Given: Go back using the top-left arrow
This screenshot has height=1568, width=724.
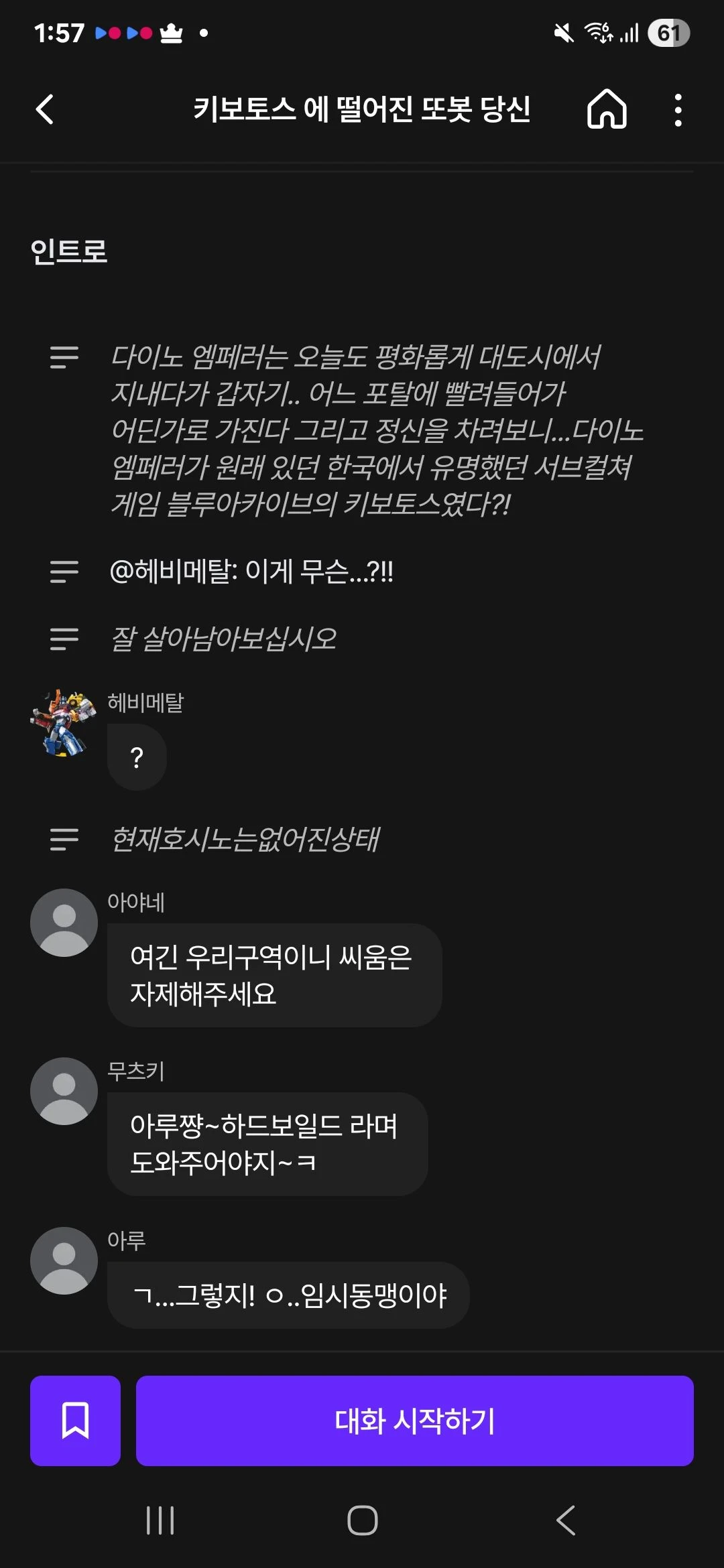Looking at the screenshot, I should click(x=45, y=109).
